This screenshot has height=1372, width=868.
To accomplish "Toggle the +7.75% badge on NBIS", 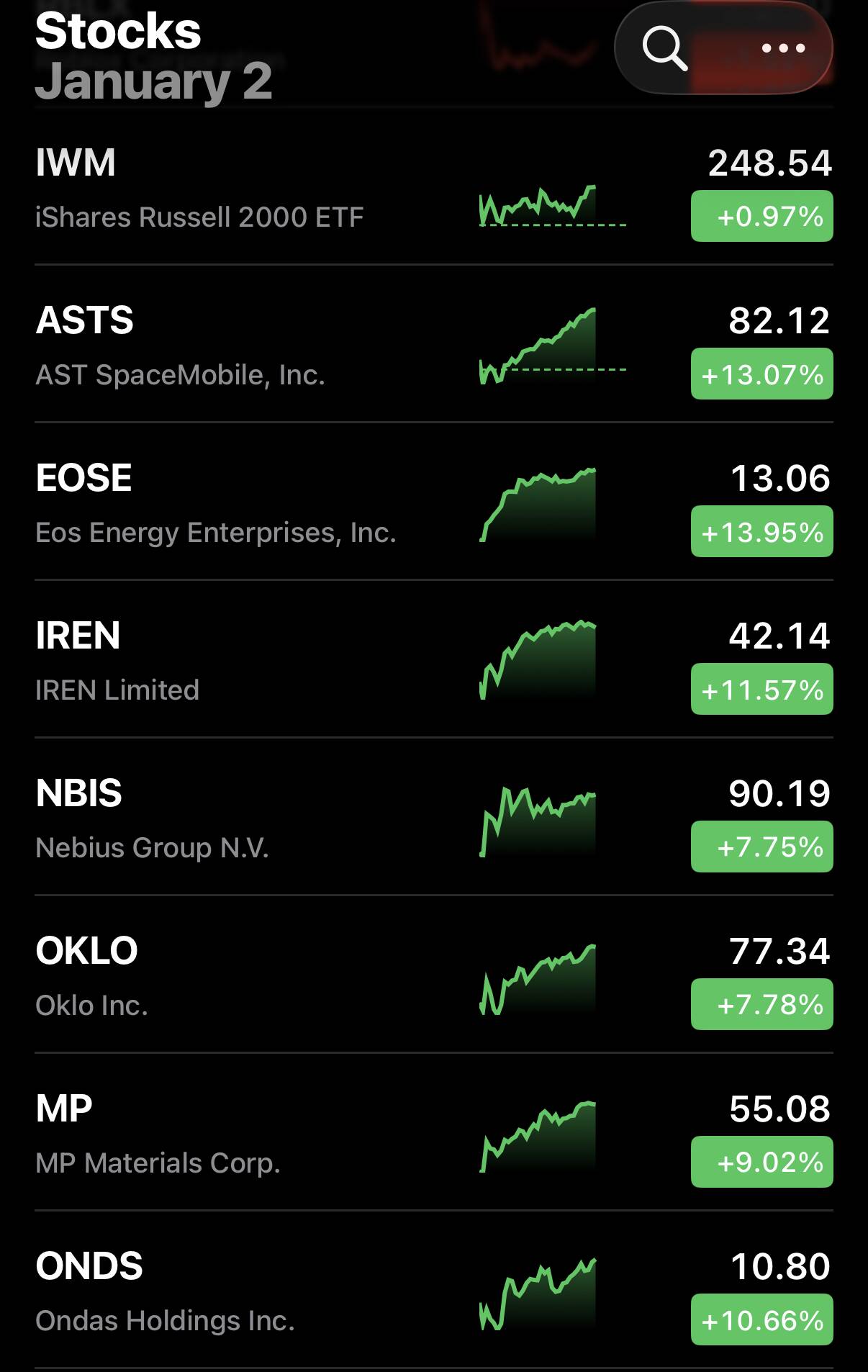I will (x=761, y=847).
